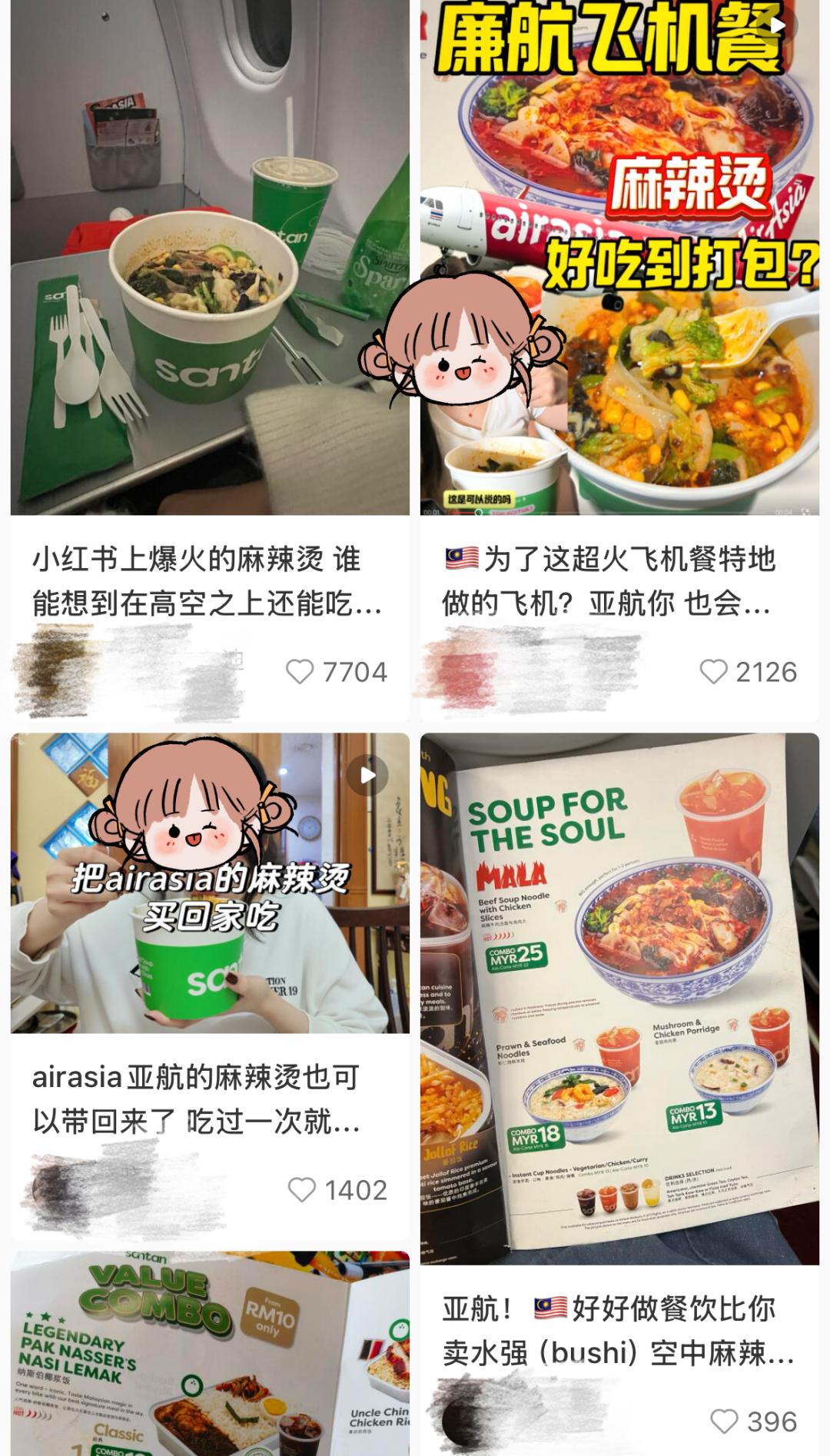Open the video airasia亚航的麻辣烫也可以带回来了

pyautogui.click(x=209, y=884)
